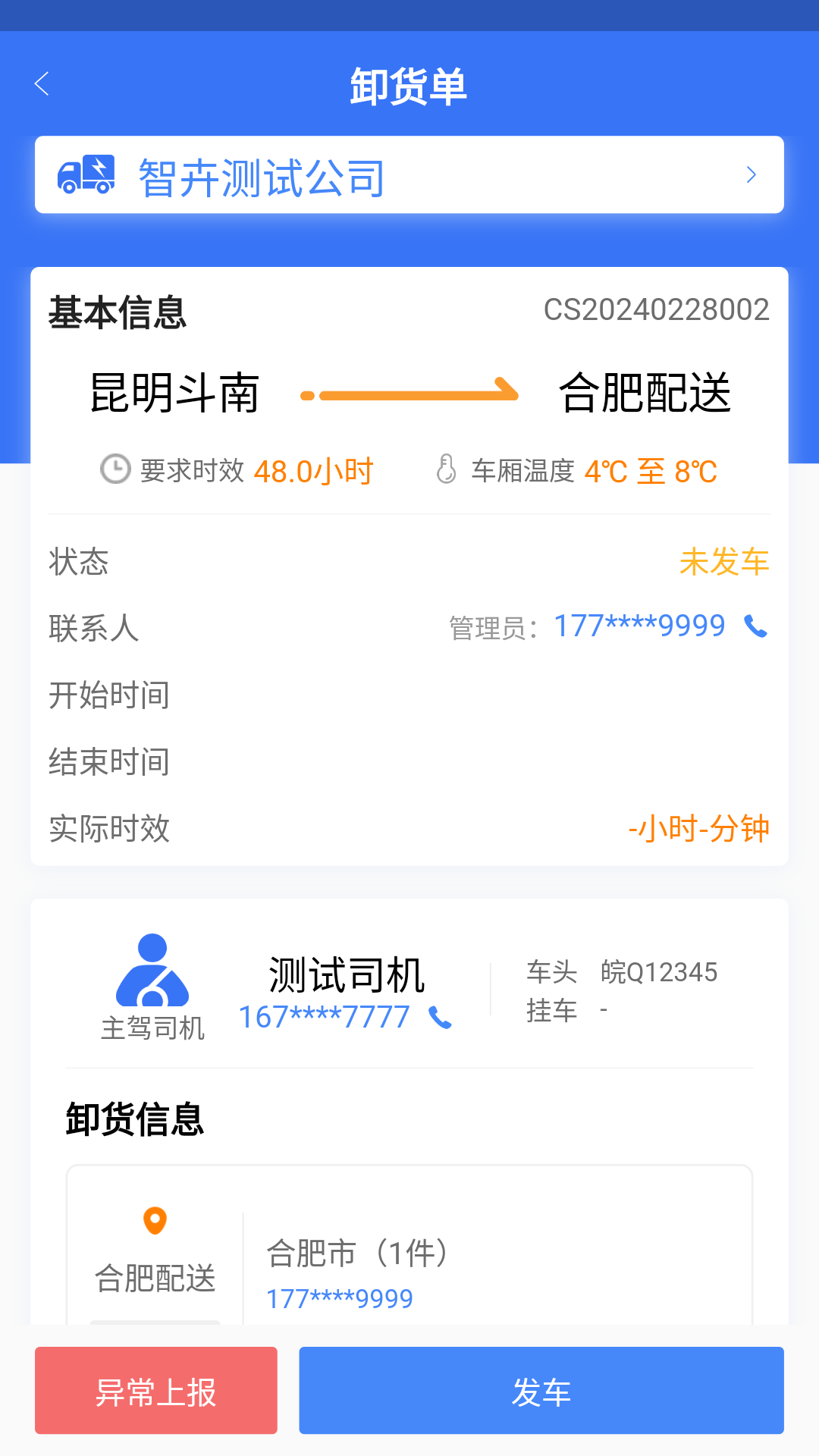Tap the back arrow to return
The image size is (819, 1456).
pyautogui.click(x=42, y=84)
